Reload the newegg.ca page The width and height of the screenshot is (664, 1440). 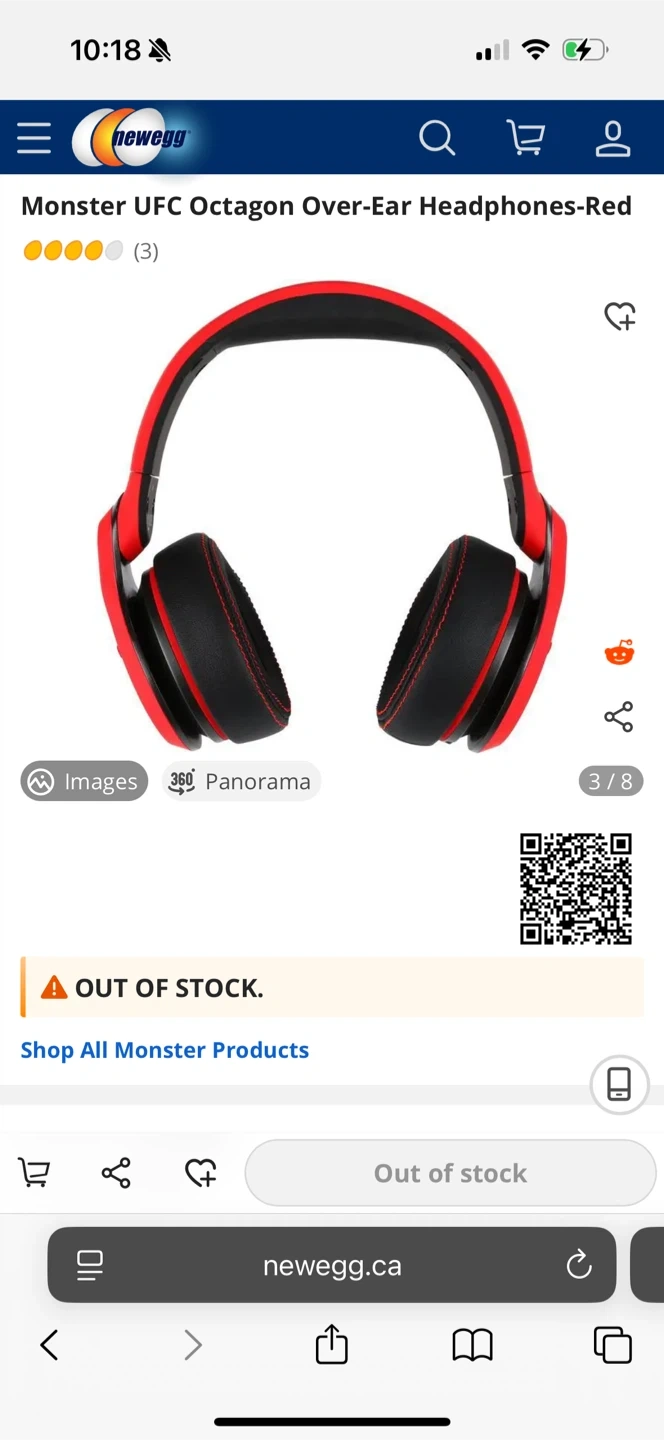[x=579, y=1266]
